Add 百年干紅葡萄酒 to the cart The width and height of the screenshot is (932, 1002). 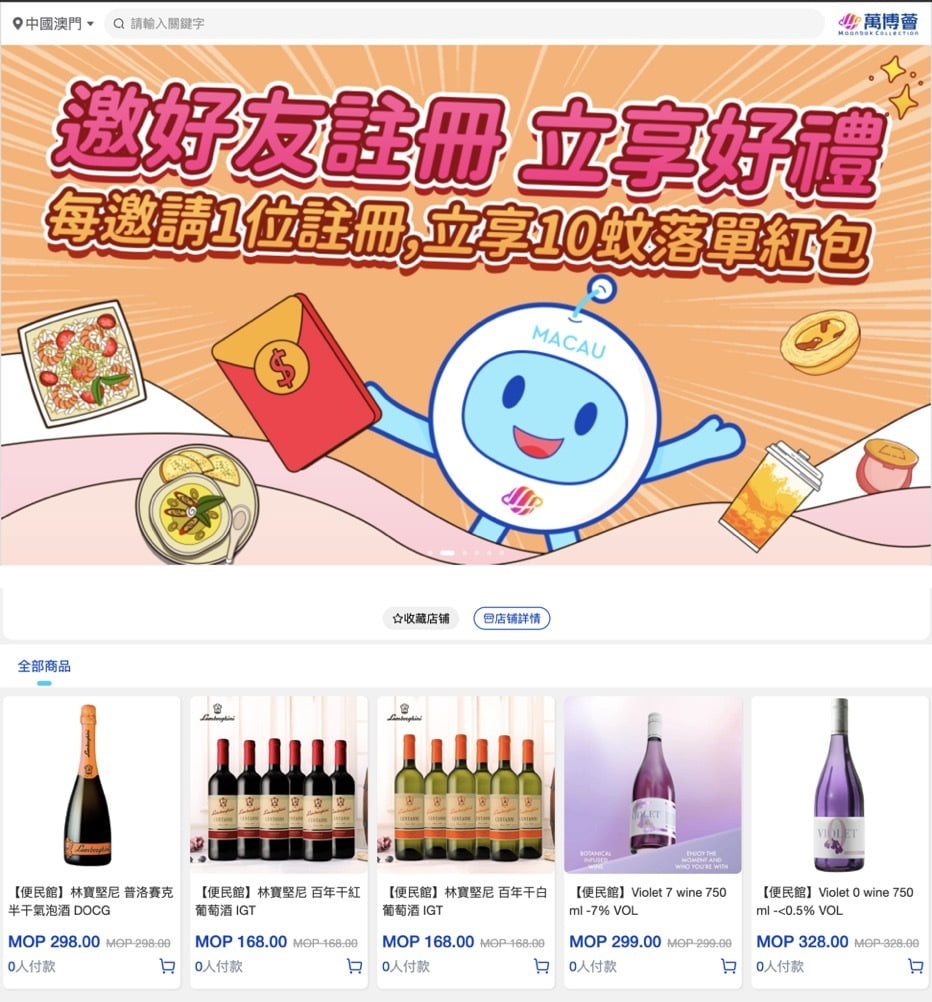point(354,966)
